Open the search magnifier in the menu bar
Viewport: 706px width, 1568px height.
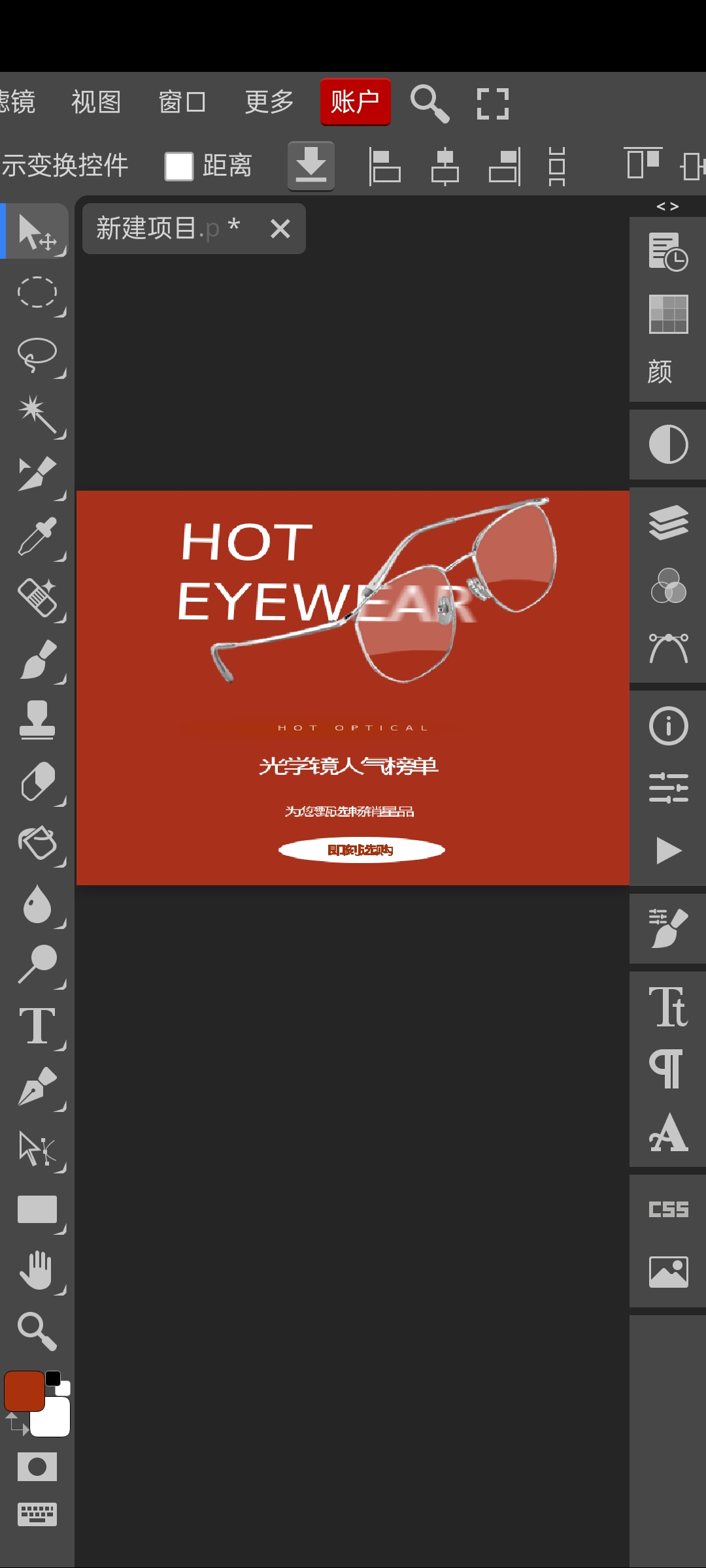pos(429,103)
